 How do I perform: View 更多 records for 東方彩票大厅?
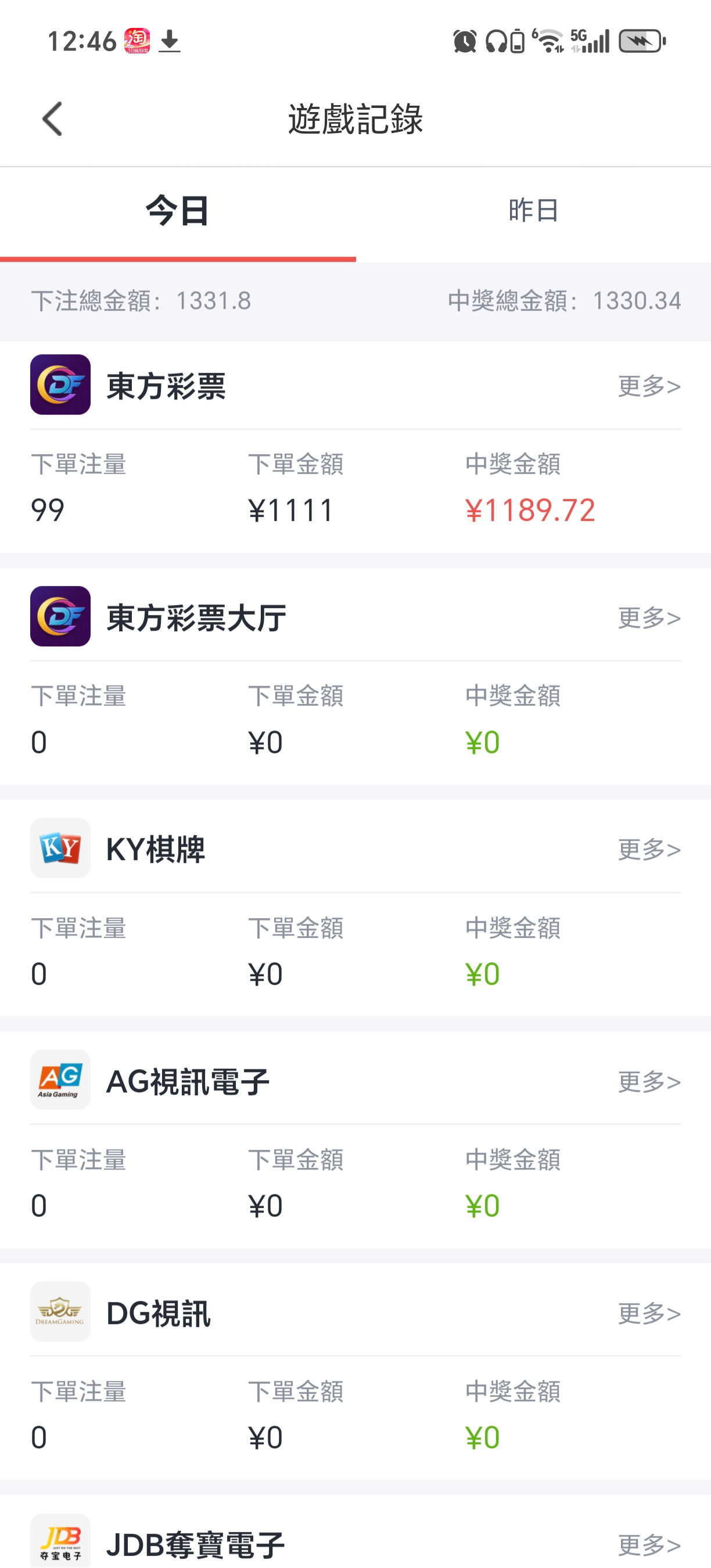tap(649, 618)
